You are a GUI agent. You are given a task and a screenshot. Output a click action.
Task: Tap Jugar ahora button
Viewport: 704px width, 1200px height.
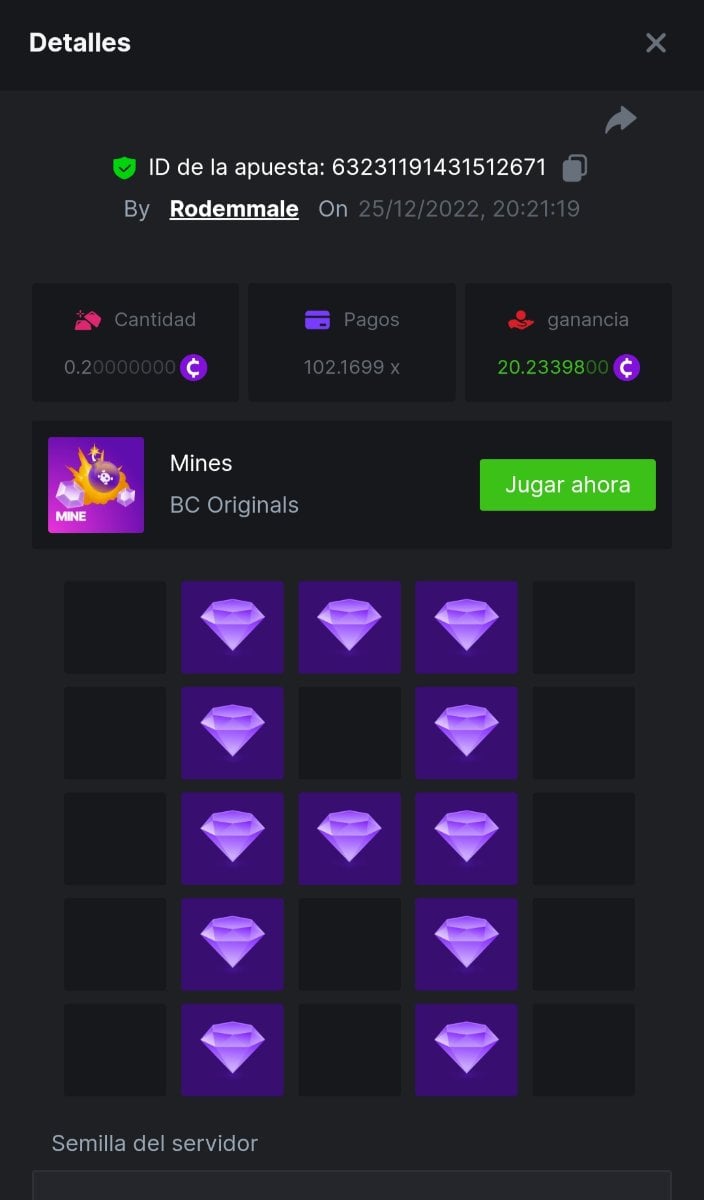(567, 485)
